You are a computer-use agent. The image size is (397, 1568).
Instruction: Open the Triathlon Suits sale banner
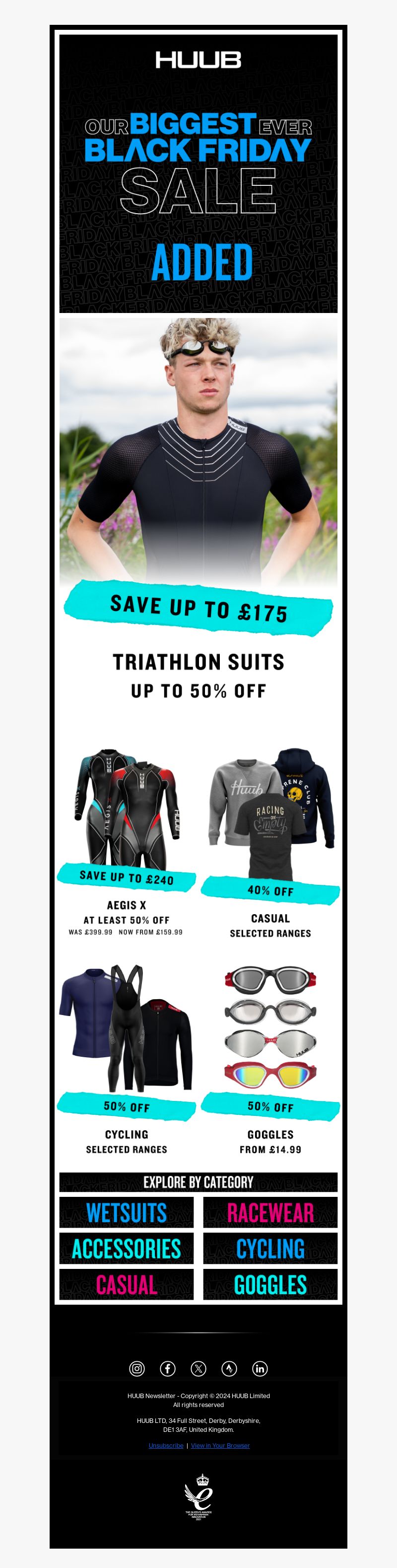(x=198, y=511)
